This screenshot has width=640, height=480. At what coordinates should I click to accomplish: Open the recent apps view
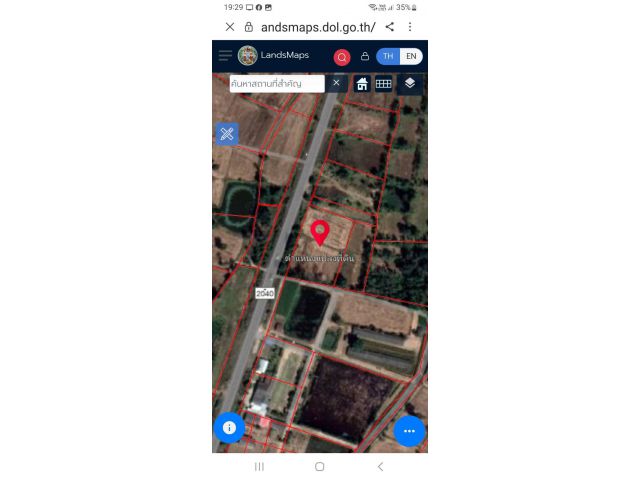259,467
